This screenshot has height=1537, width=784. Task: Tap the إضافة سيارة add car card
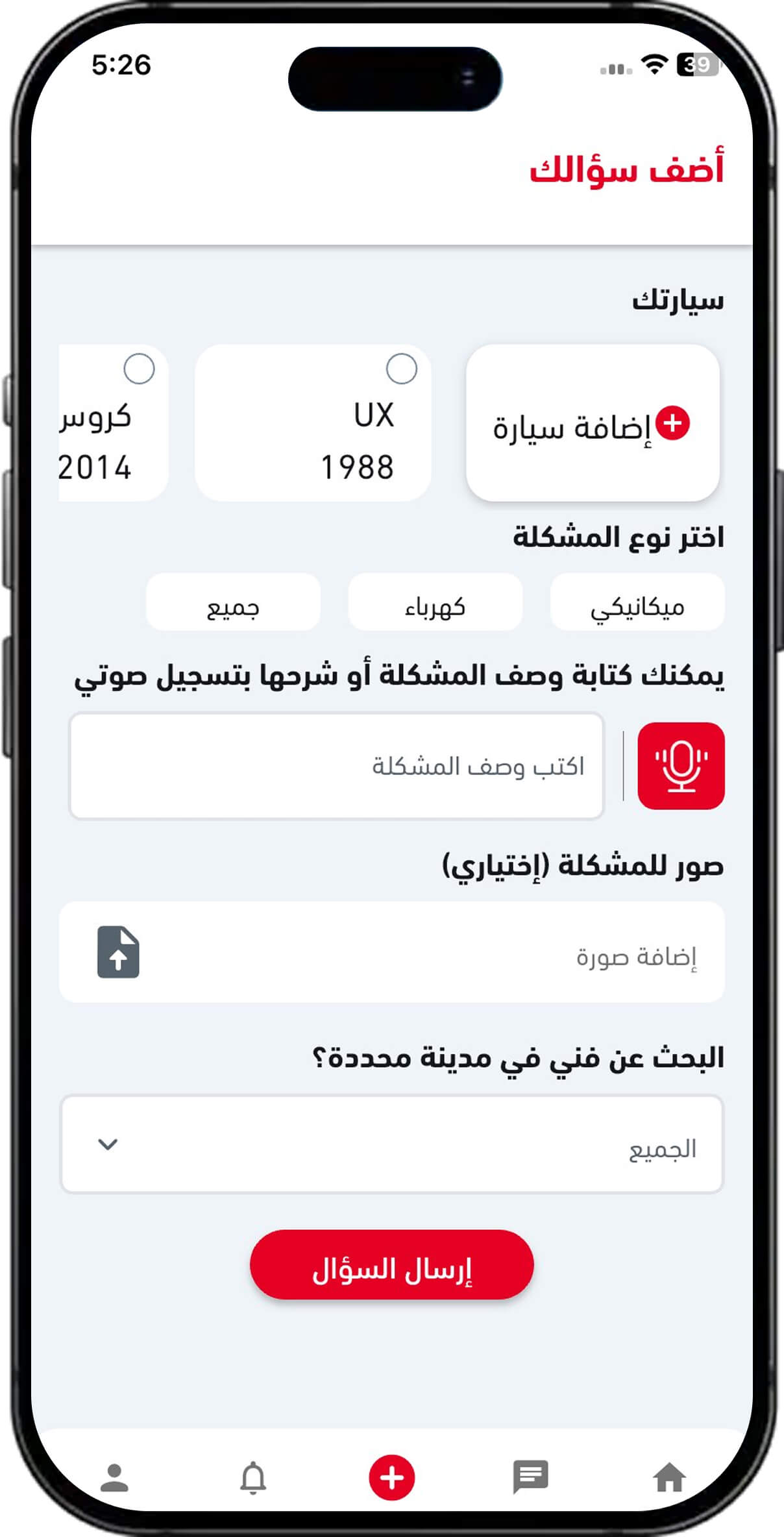click(593, 423)
